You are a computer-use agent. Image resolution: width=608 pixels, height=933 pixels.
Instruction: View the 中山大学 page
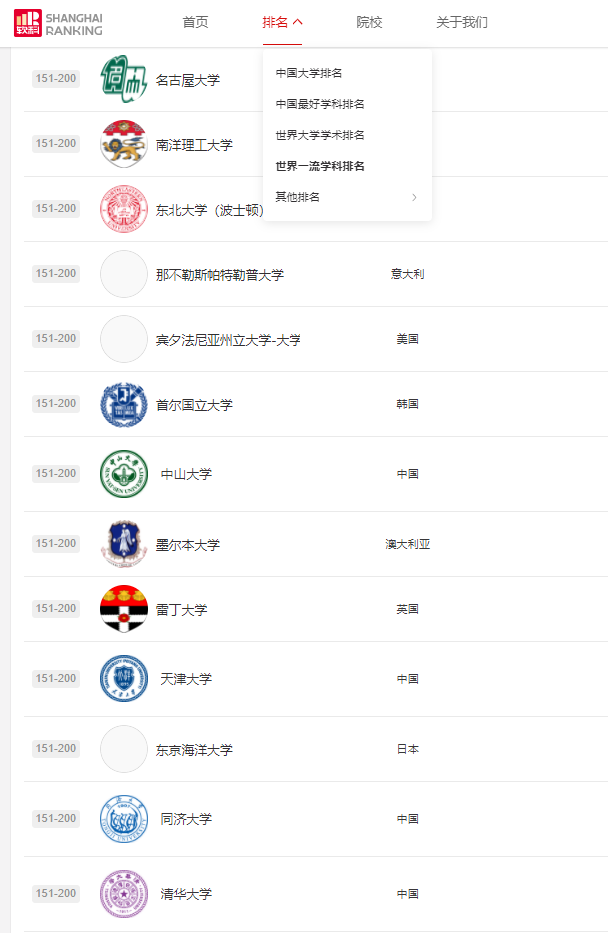point(186,475)
